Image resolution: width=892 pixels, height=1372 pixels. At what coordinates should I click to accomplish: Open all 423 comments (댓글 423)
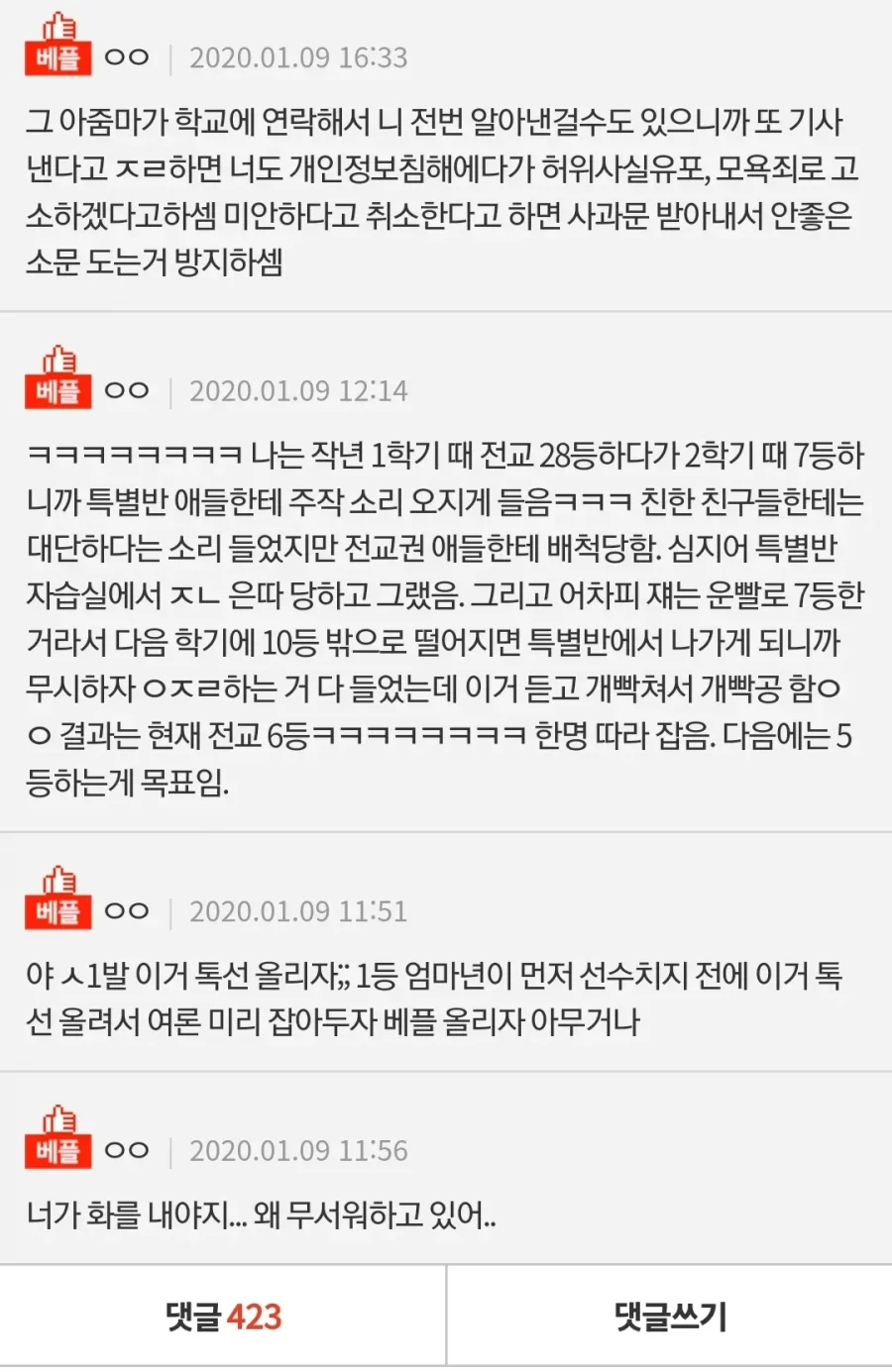(223, 1317)
